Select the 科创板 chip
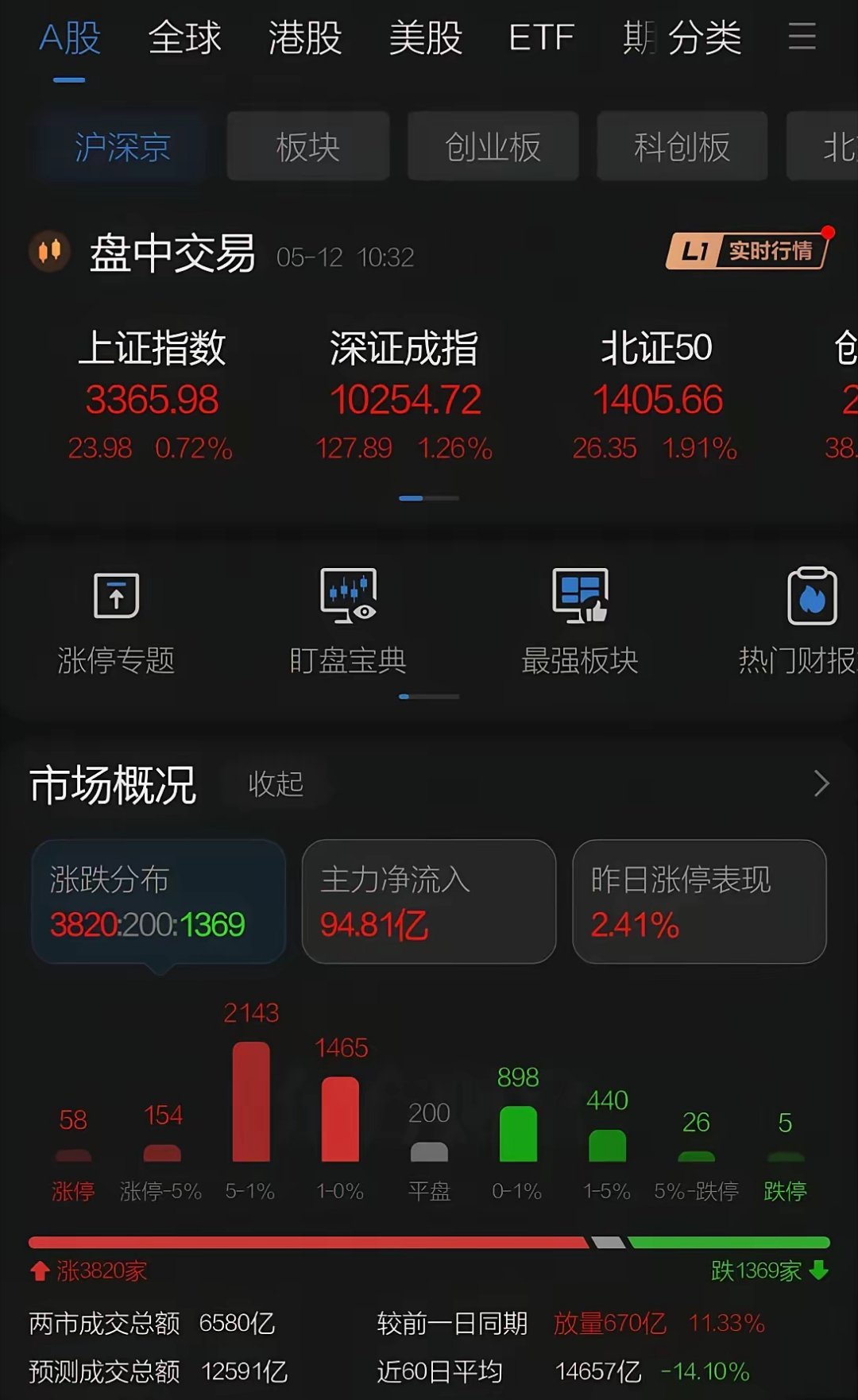858x1400 pixels. 682,147
